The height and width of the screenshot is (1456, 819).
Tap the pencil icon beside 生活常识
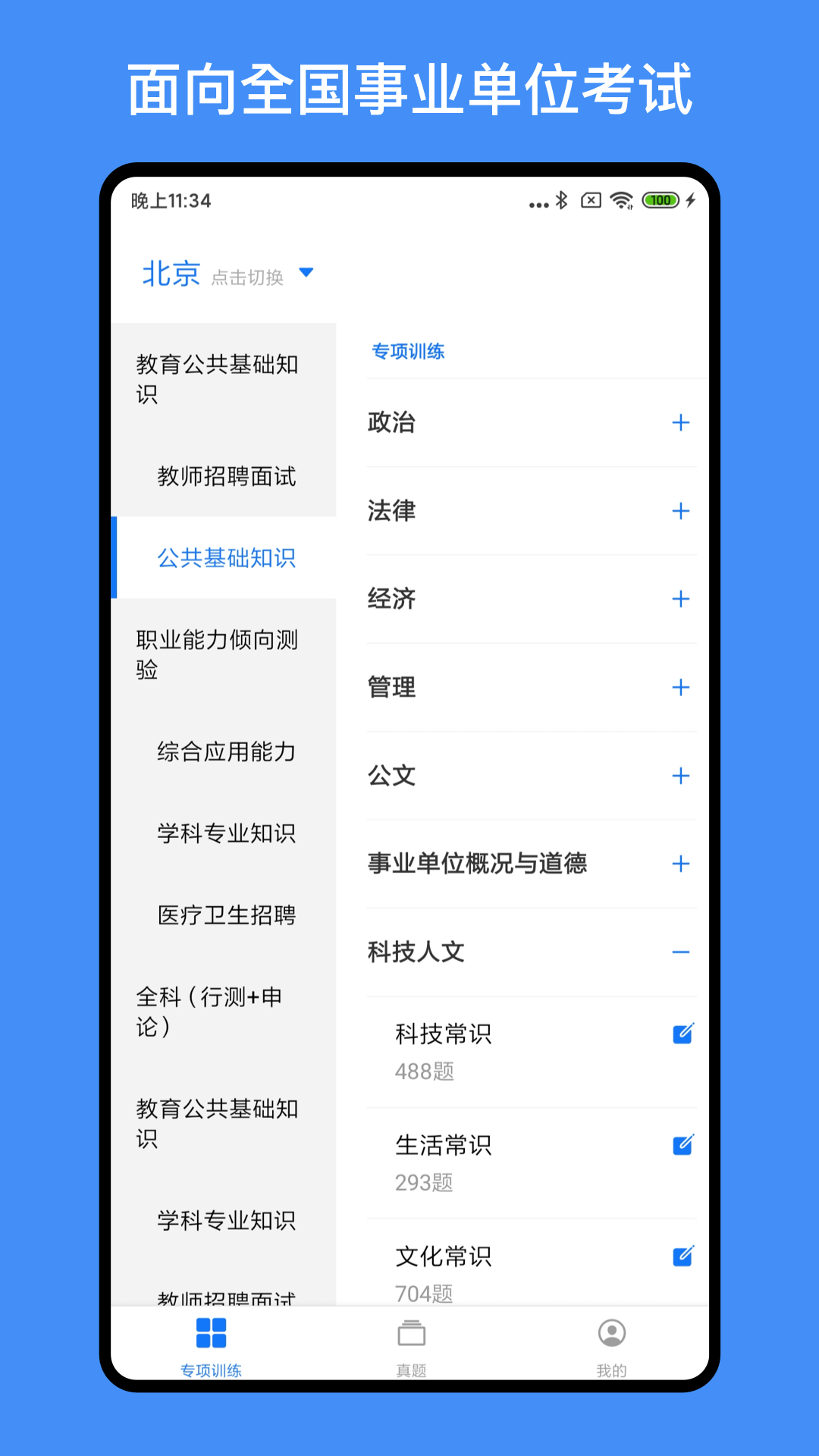pos(682,1144)
